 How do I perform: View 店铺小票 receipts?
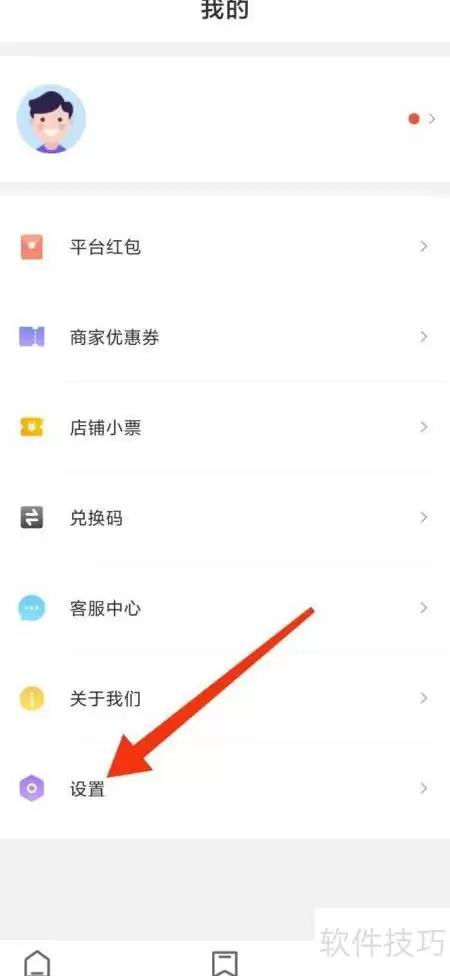(x=225, y=428)
